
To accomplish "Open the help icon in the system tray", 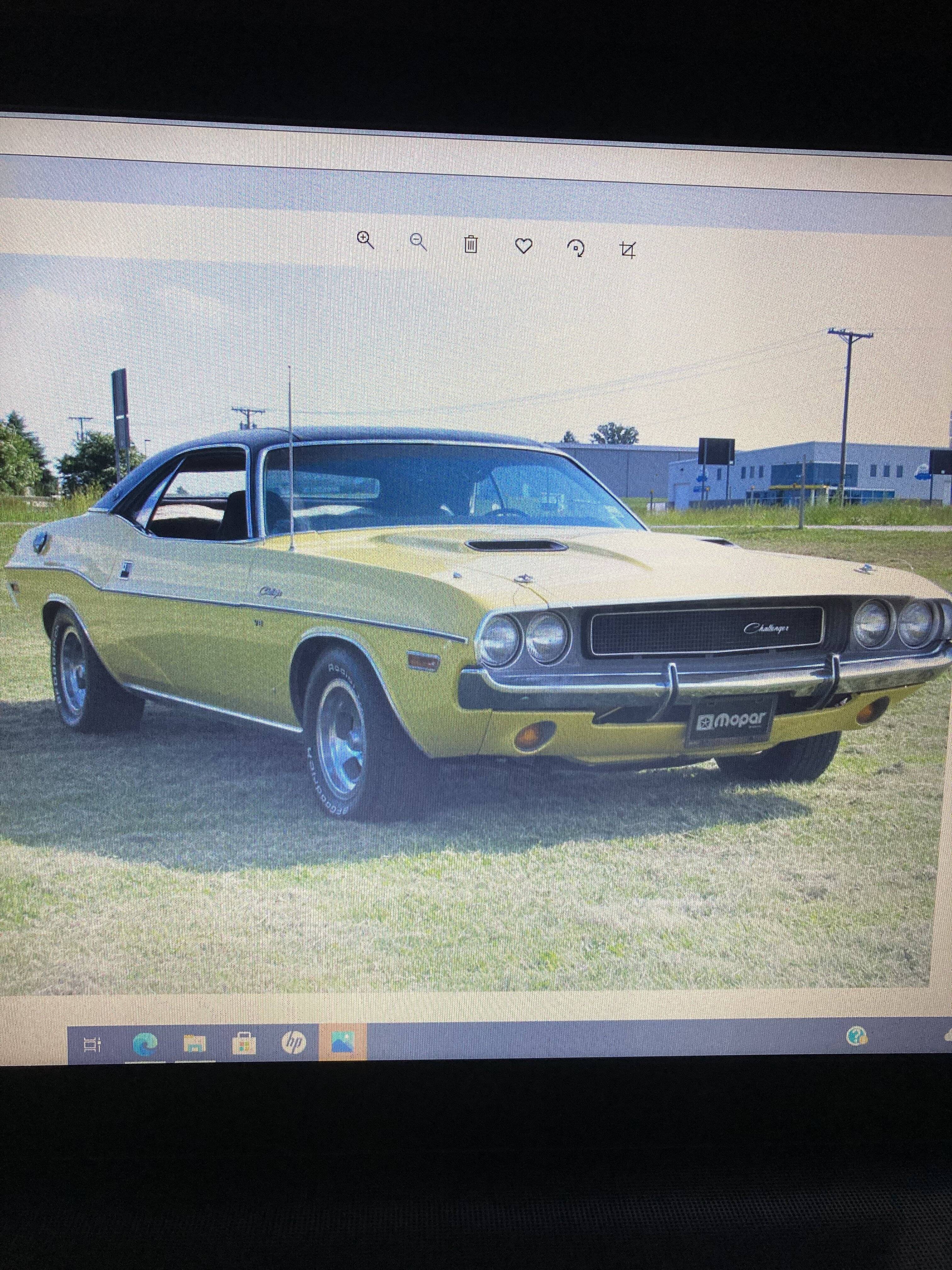I will click(x=857, y=1036).
